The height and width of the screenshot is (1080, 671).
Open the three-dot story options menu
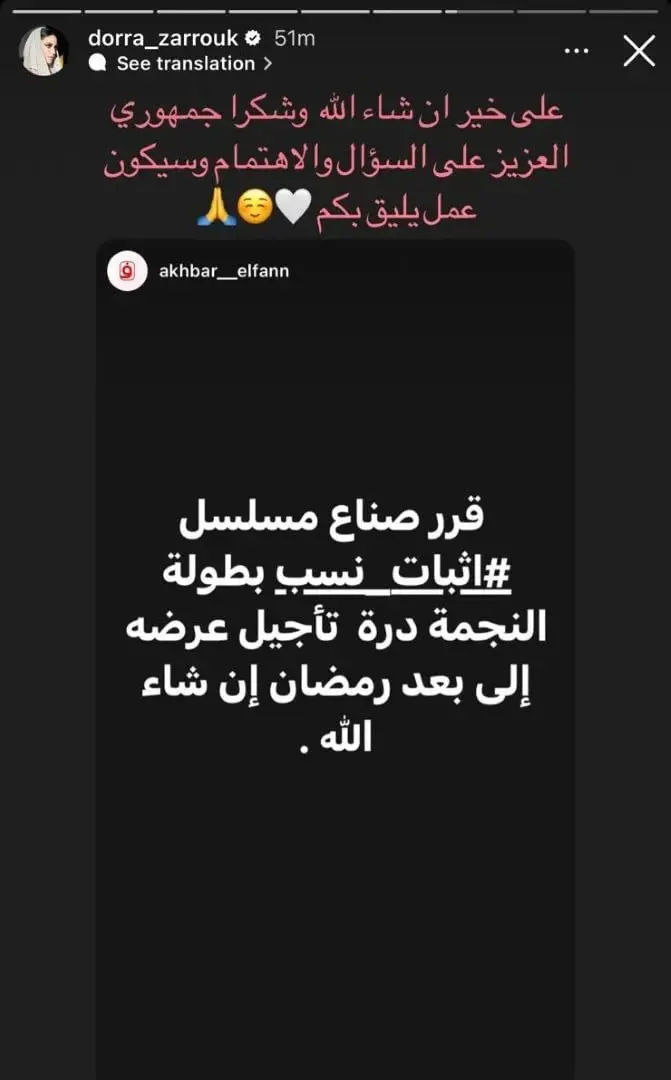point(577,51)
